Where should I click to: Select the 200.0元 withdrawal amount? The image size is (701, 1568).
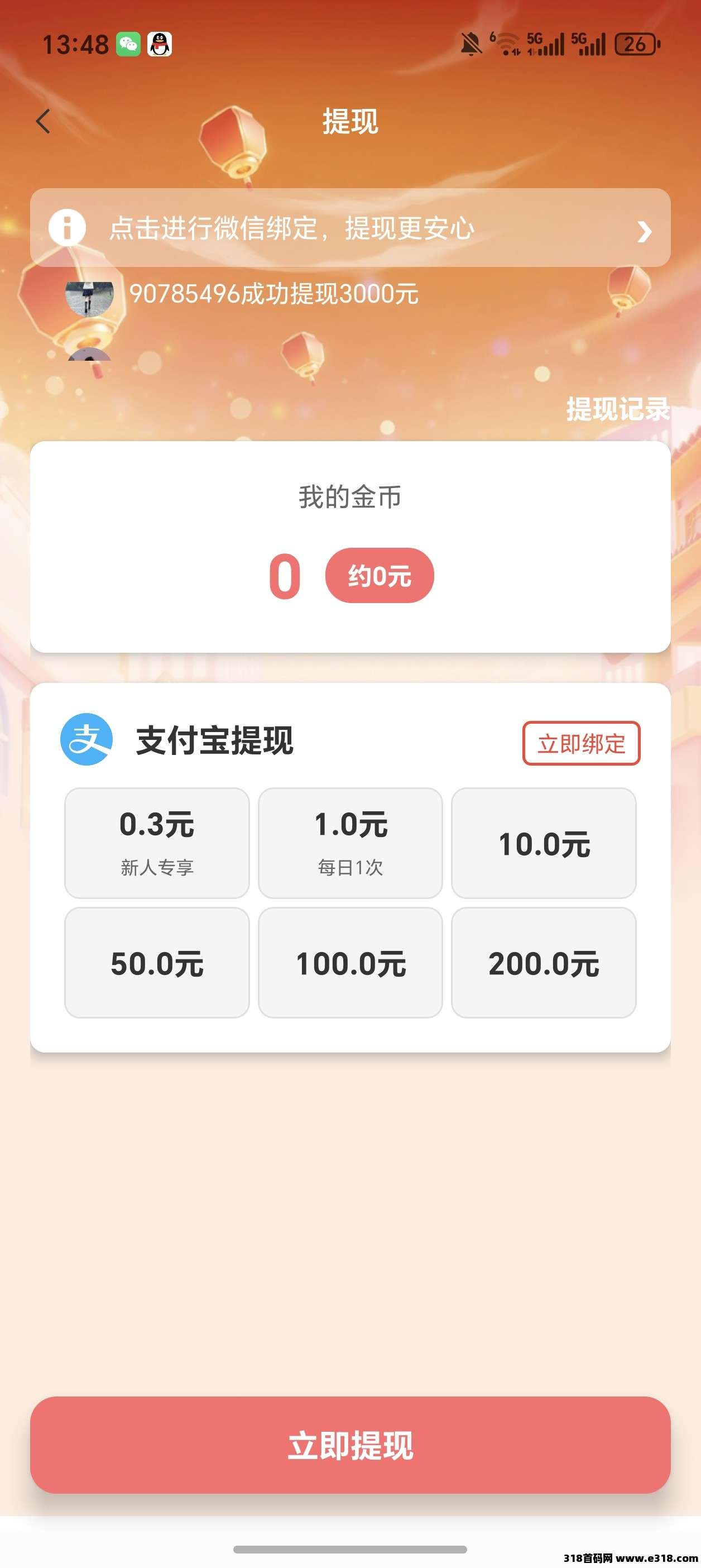(544, 962)
